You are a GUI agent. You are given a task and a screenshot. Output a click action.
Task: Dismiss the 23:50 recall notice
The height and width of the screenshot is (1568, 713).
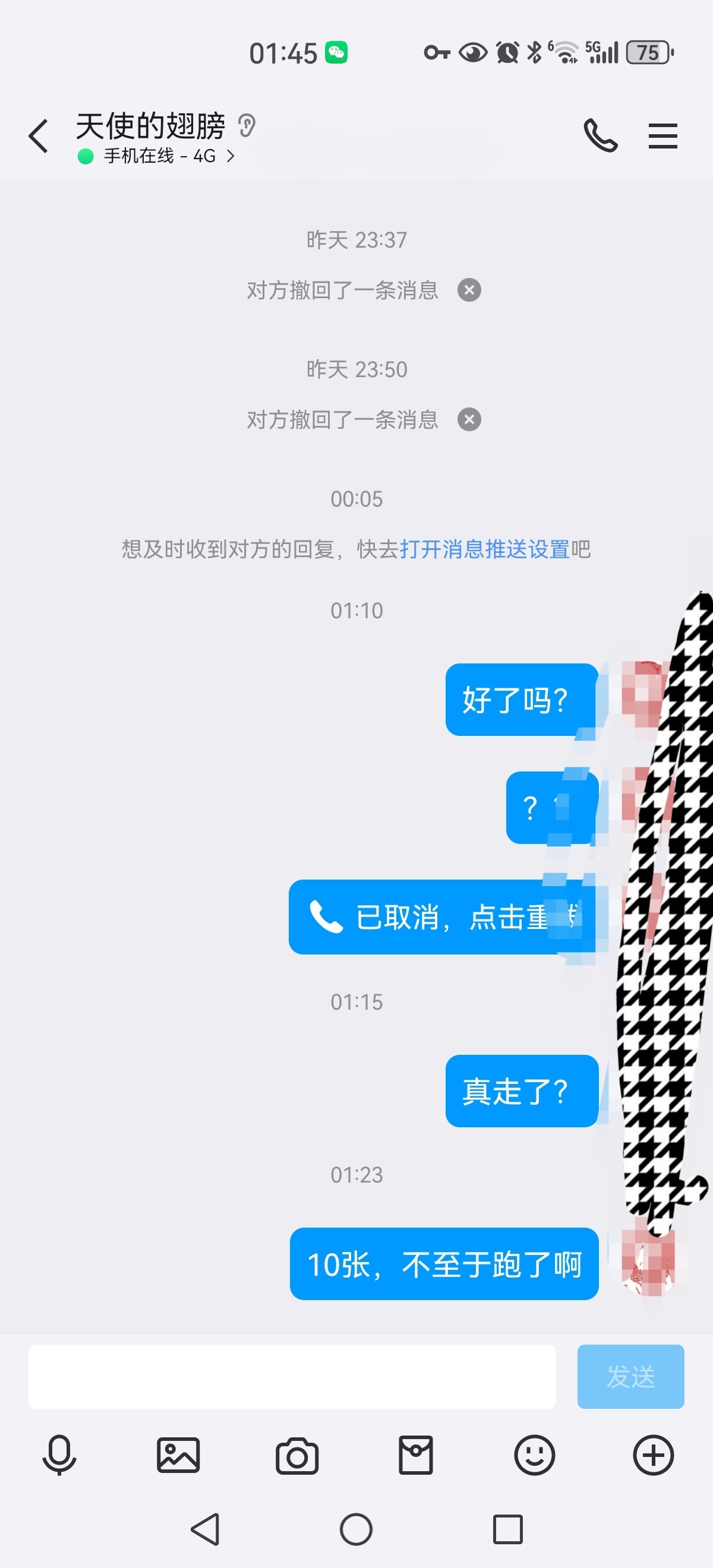469,419
